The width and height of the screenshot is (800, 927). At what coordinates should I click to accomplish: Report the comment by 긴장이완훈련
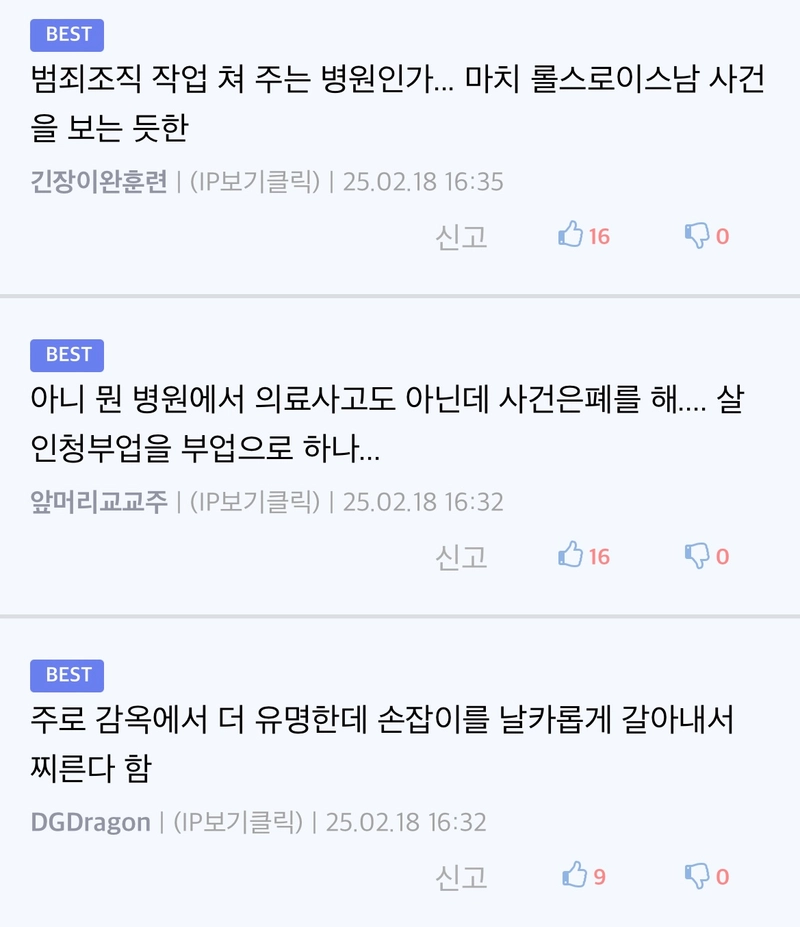coord(461,236)
